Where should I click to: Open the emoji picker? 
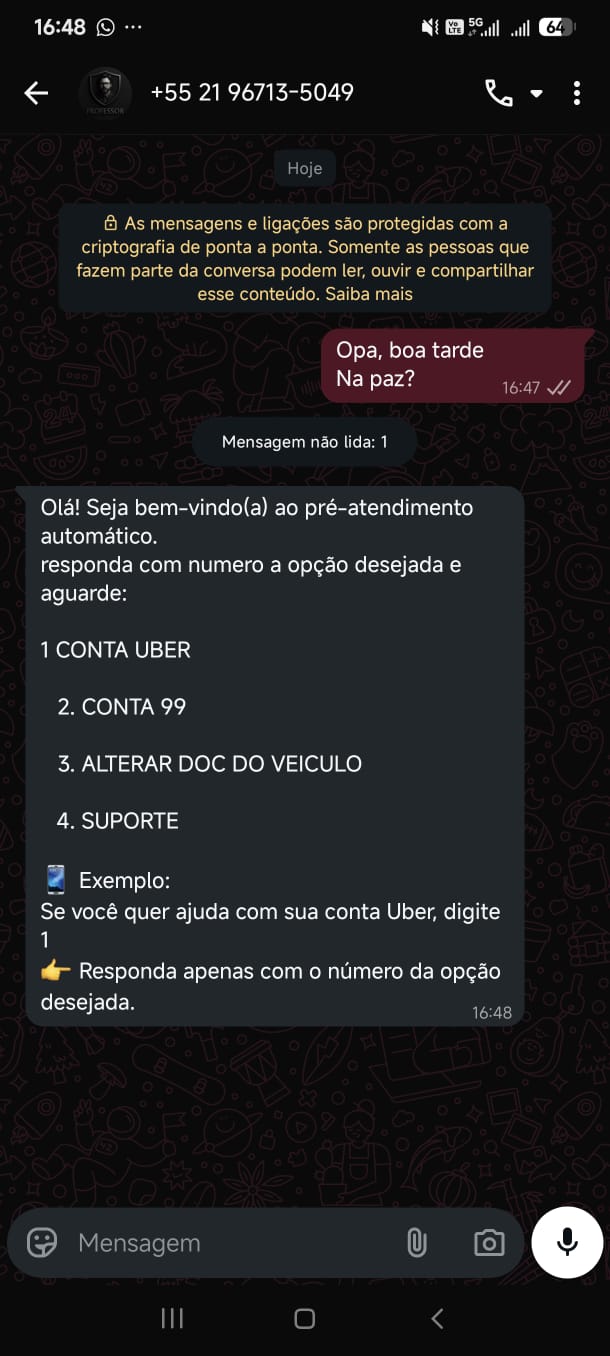pos(42,1243)
